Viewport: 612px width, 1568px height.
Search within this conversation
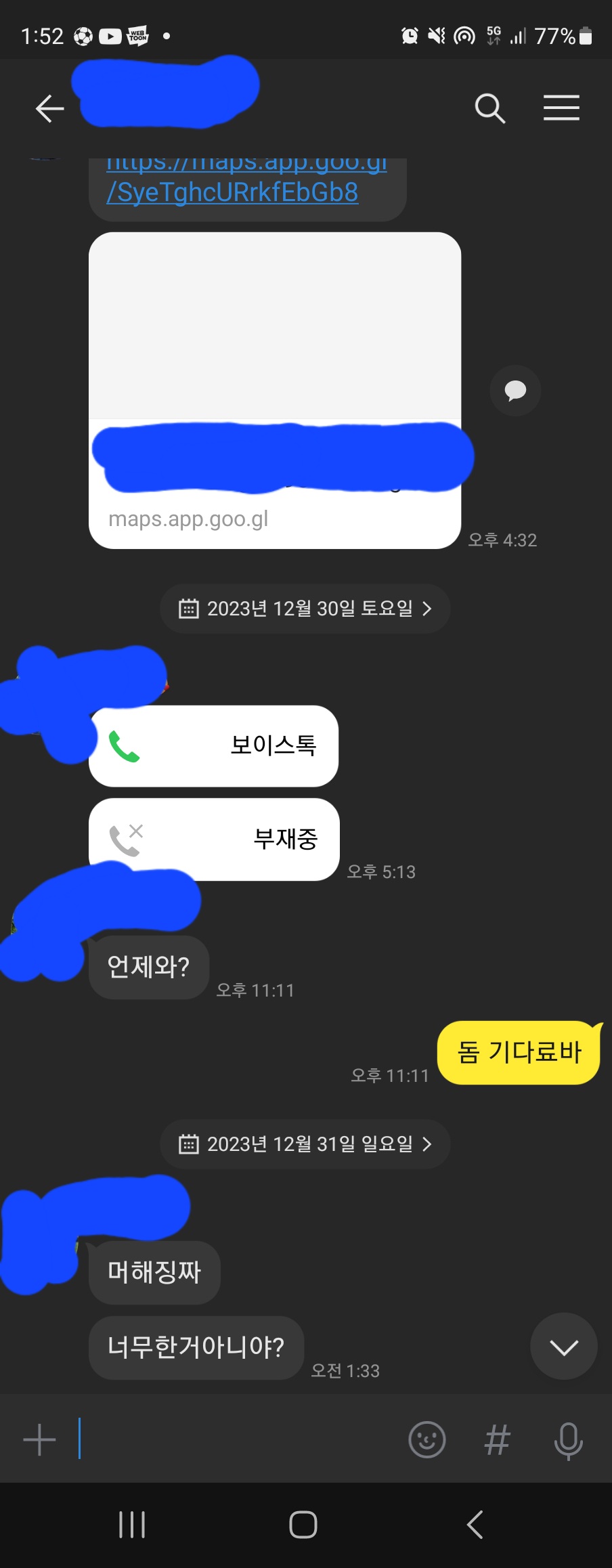point(489,108)
